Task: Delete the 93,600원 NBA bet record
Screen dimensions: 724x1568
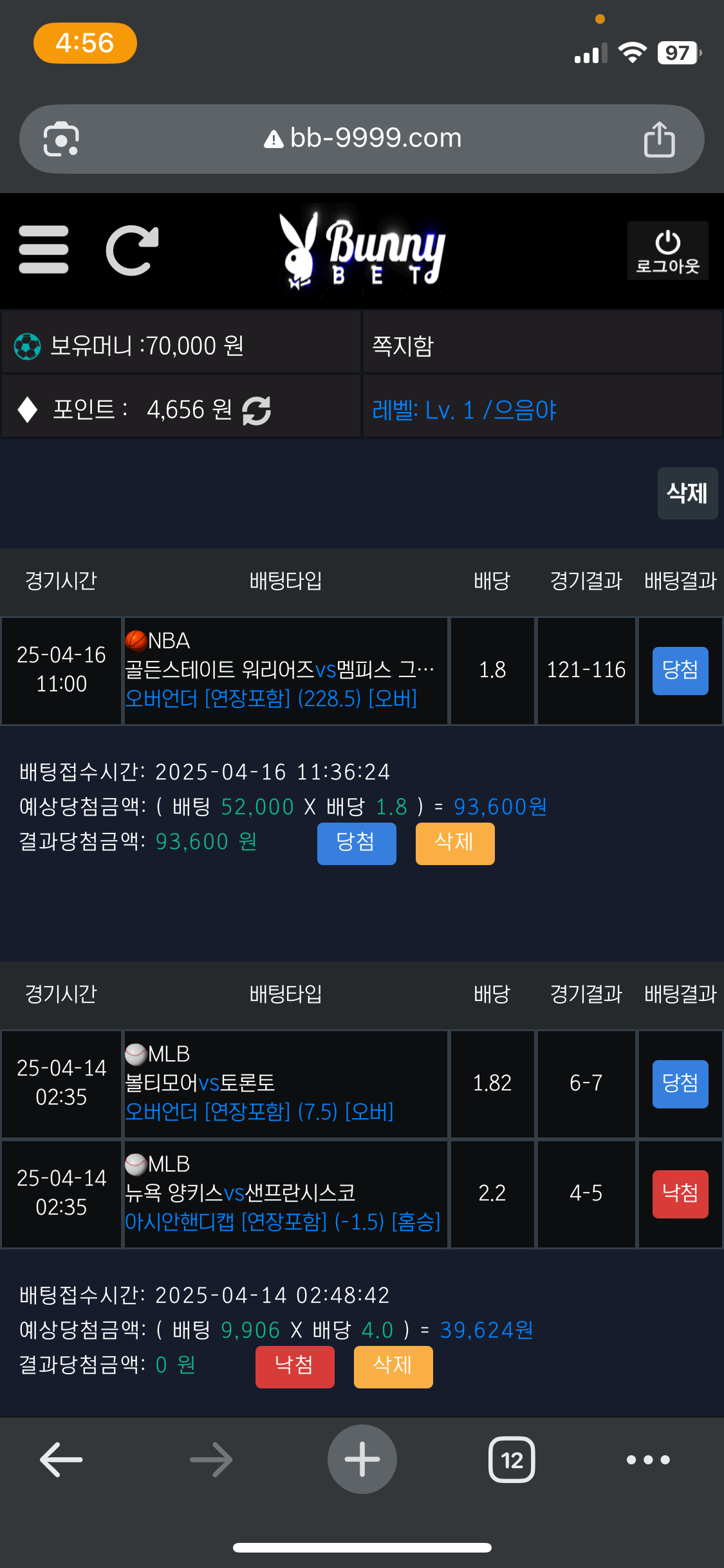Action: point(454,843)
